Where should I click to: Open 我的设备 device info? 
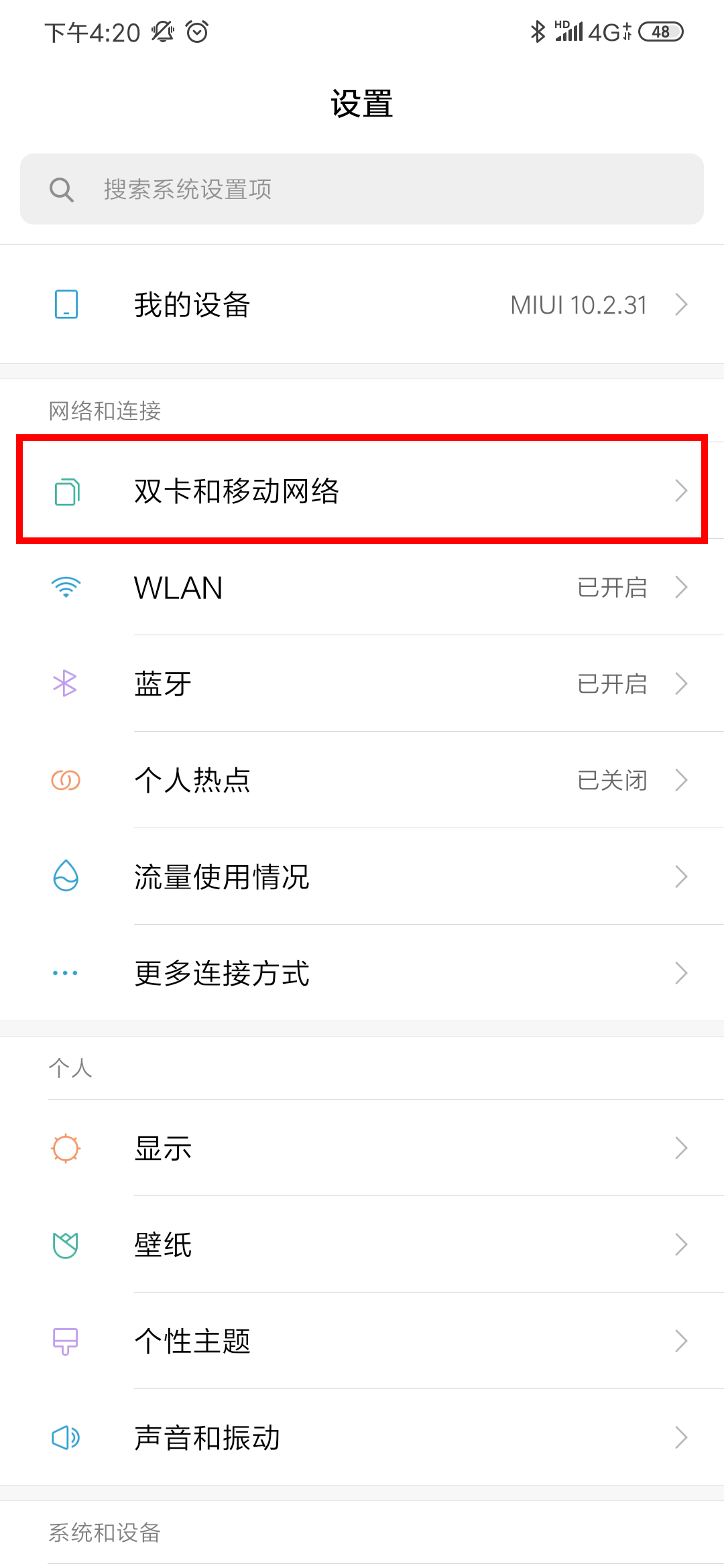click(x=362, y=305)
